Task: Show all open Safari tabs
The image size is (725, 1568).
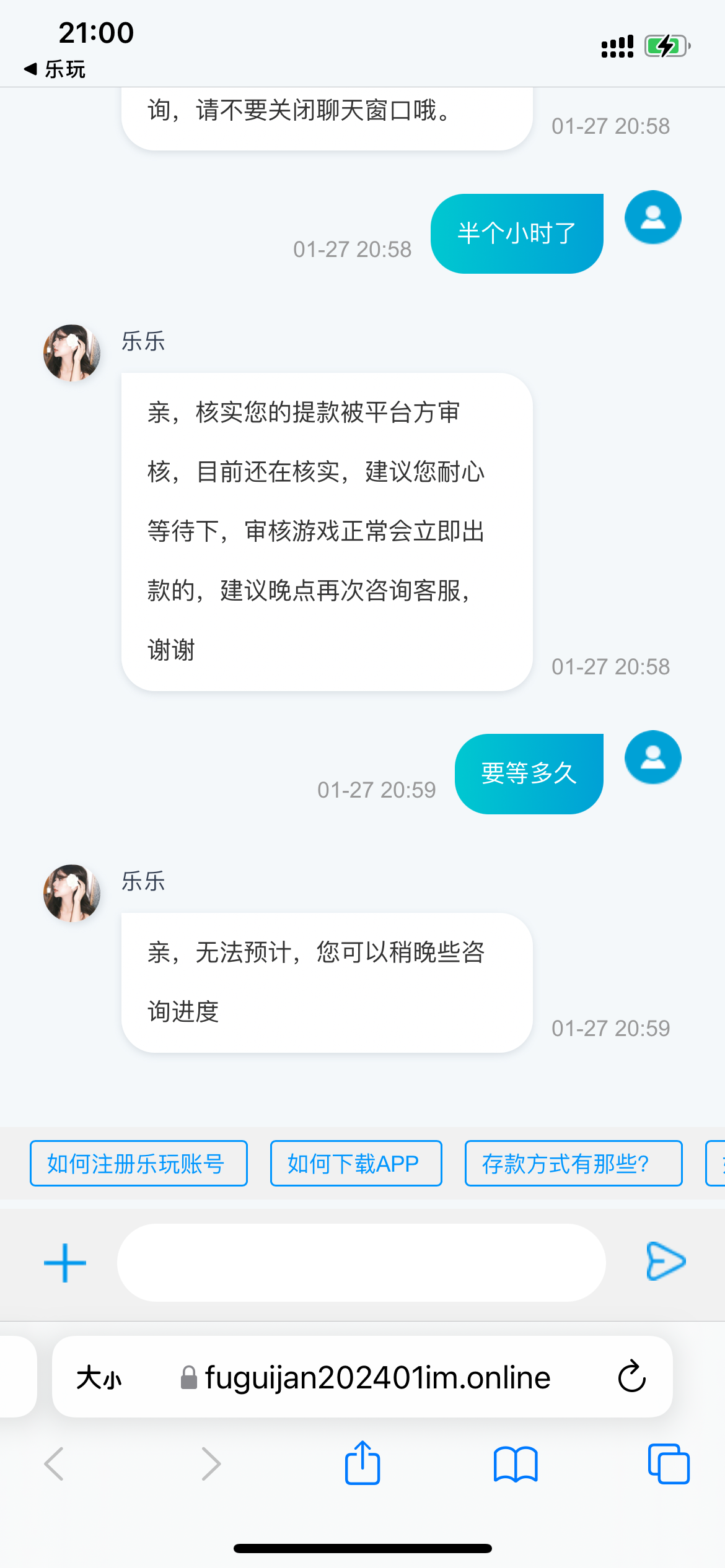Action: pos(668,1464)
